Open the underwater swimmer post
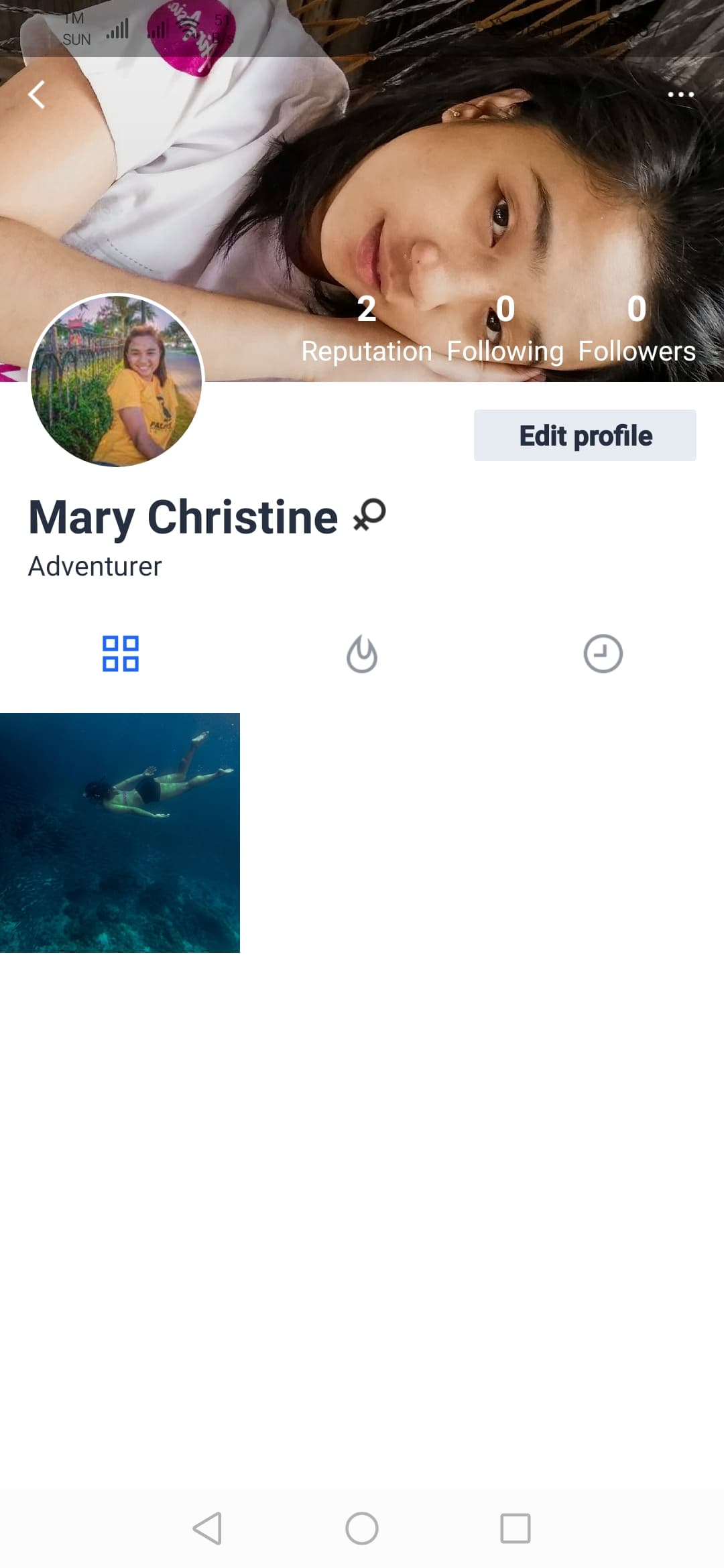This screenshot has width=724, height=1568. [x=120, y=832]
